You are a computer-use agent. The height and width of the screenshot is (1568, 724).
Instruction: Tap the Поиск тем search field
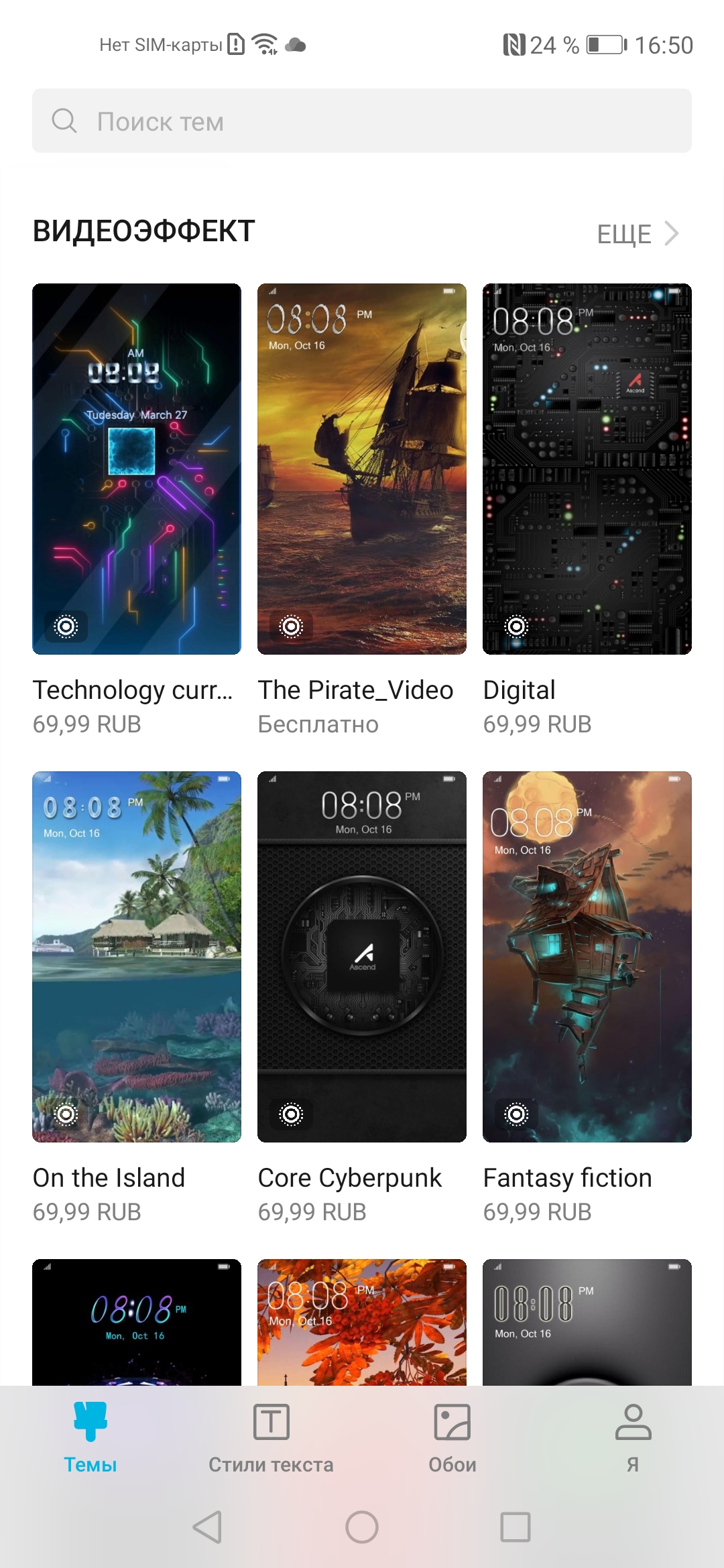click(362, 121)
